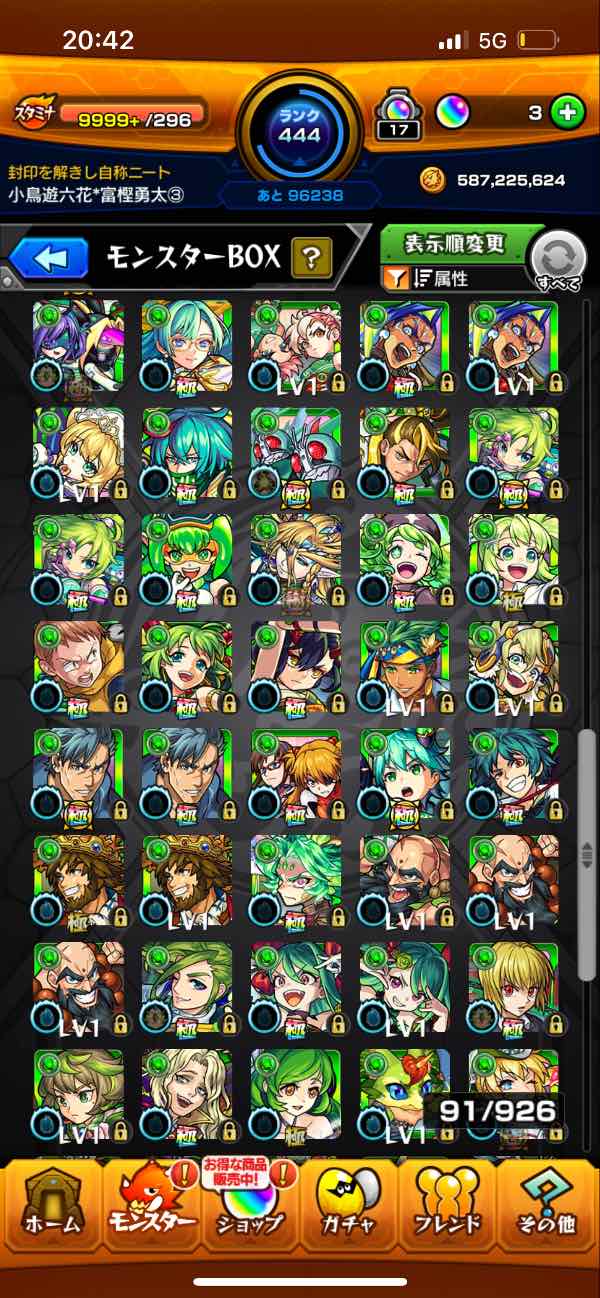Add orbs with the green plus button
Viewport: 600px width, 1298px height.
click(567, 113)
